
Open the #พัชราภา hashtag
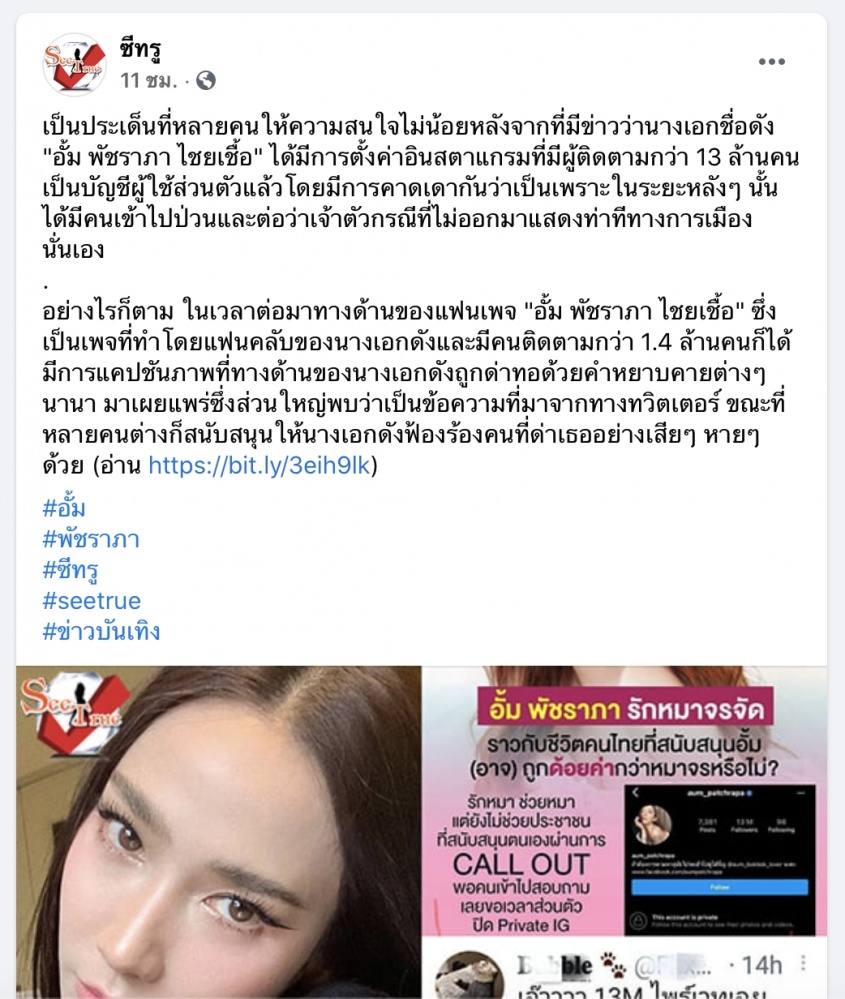tap(91, 539)
